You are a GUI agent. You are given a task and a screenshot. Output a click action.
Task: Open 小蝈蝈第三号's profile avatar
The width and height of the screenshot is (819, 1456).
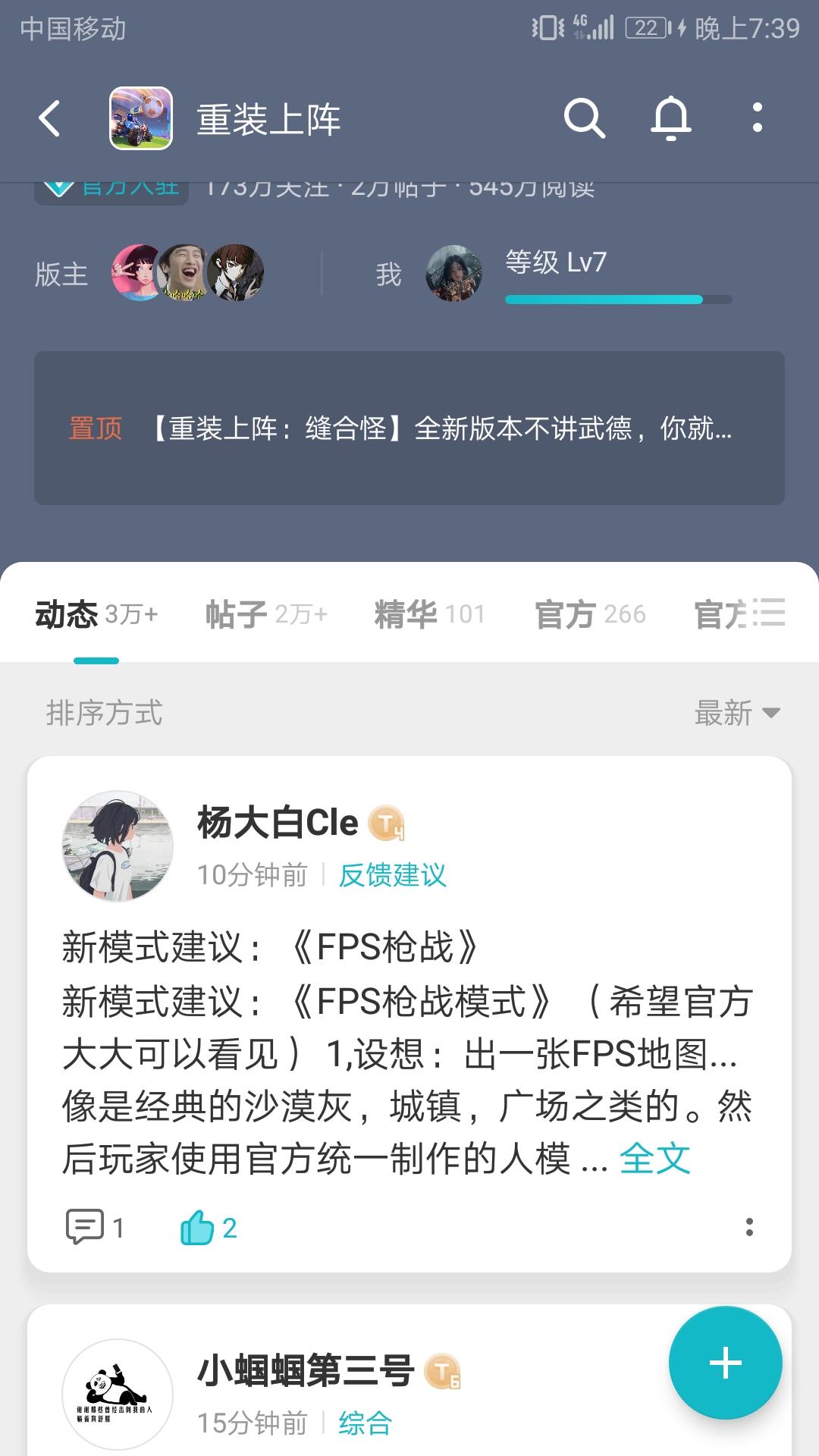[118, 1395]
